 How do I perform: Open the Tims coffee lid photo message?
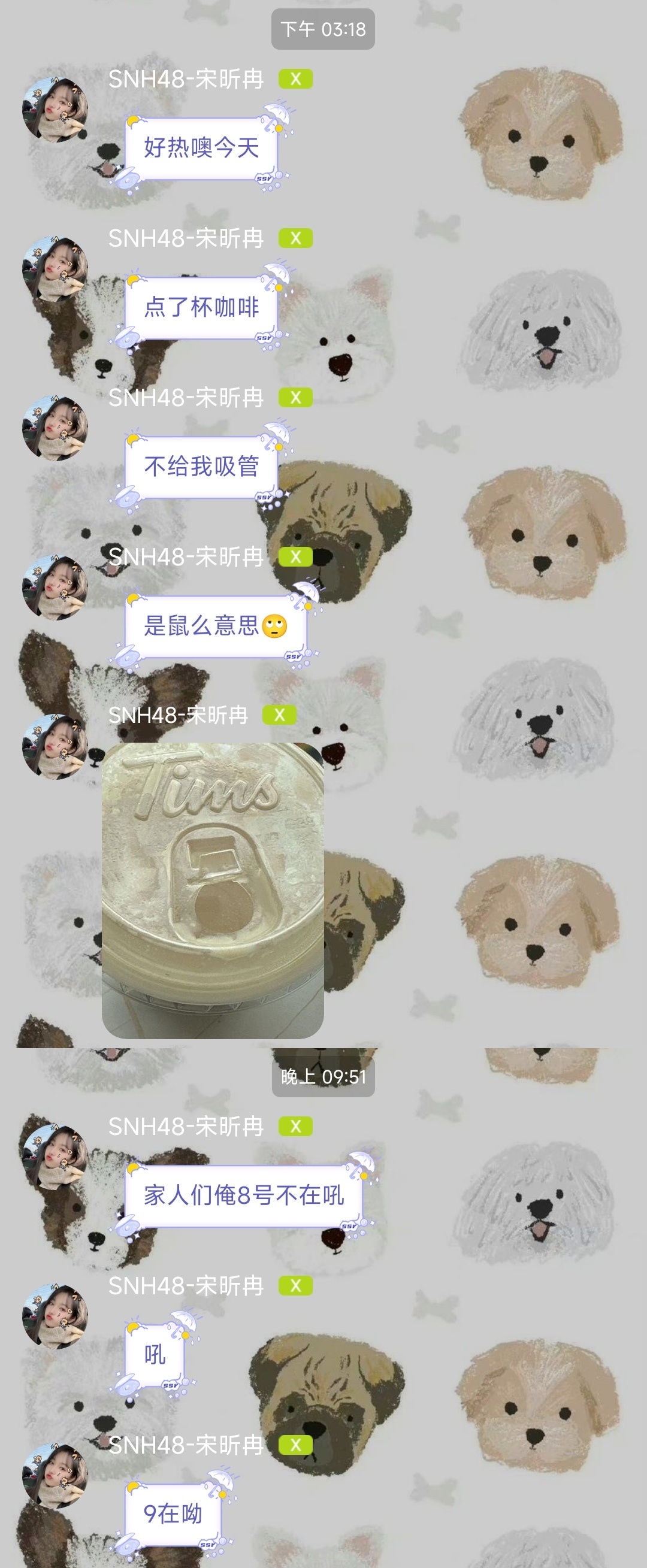[213, 890]
